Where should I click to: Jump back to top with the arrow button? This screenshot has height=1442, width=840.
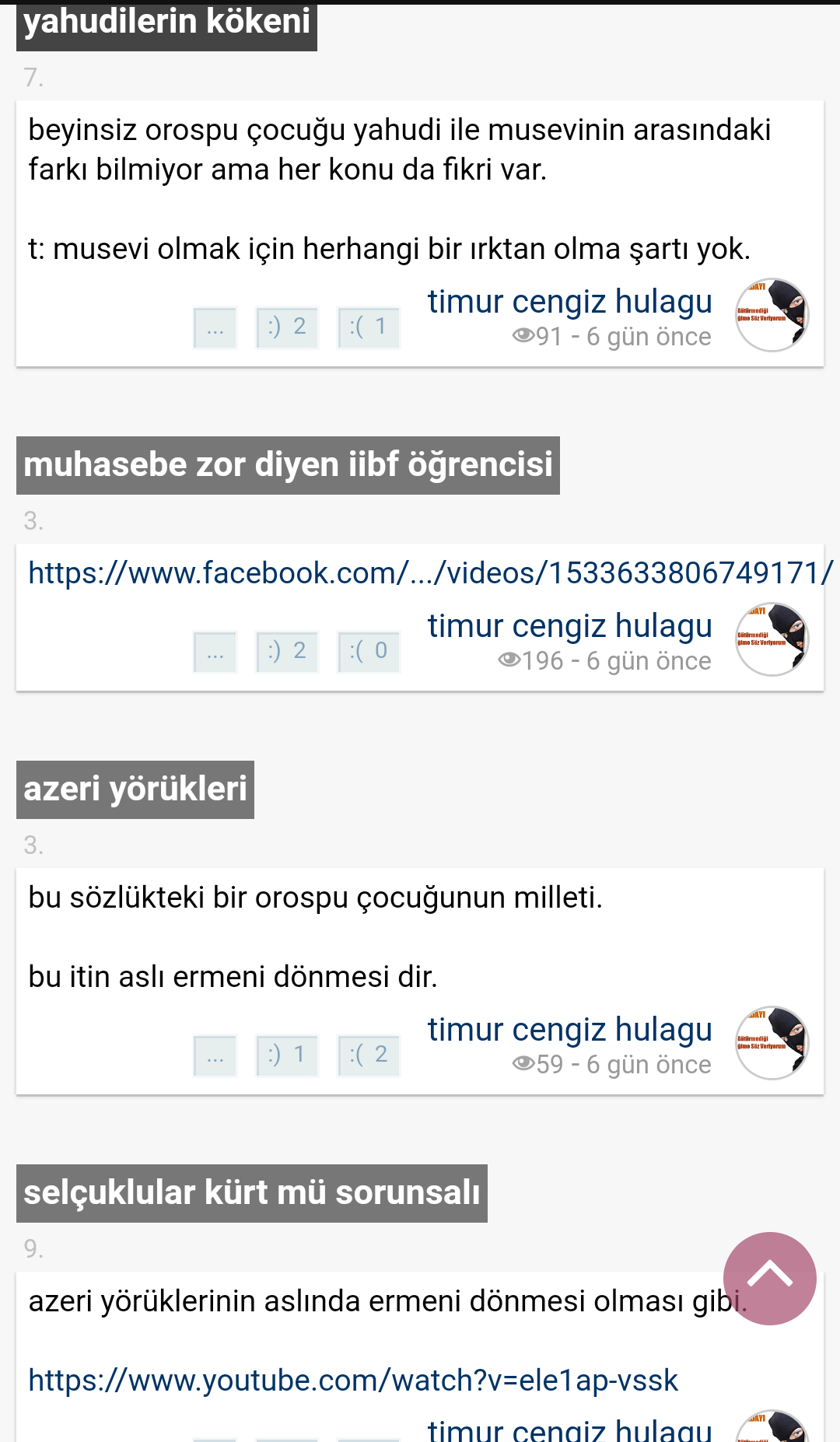click(769, 1278)
